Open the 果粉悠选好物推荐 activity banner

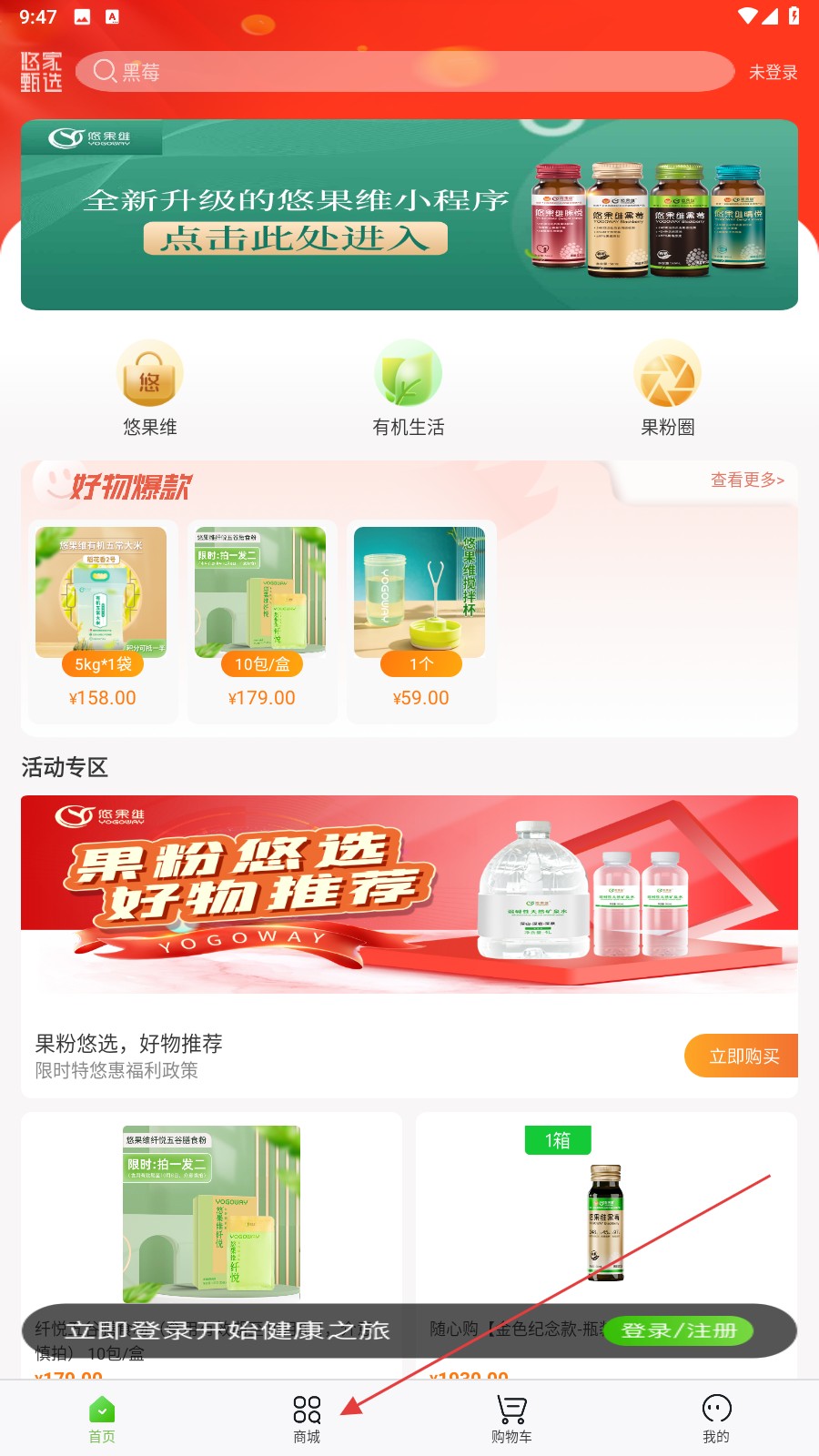click(409, 896)
